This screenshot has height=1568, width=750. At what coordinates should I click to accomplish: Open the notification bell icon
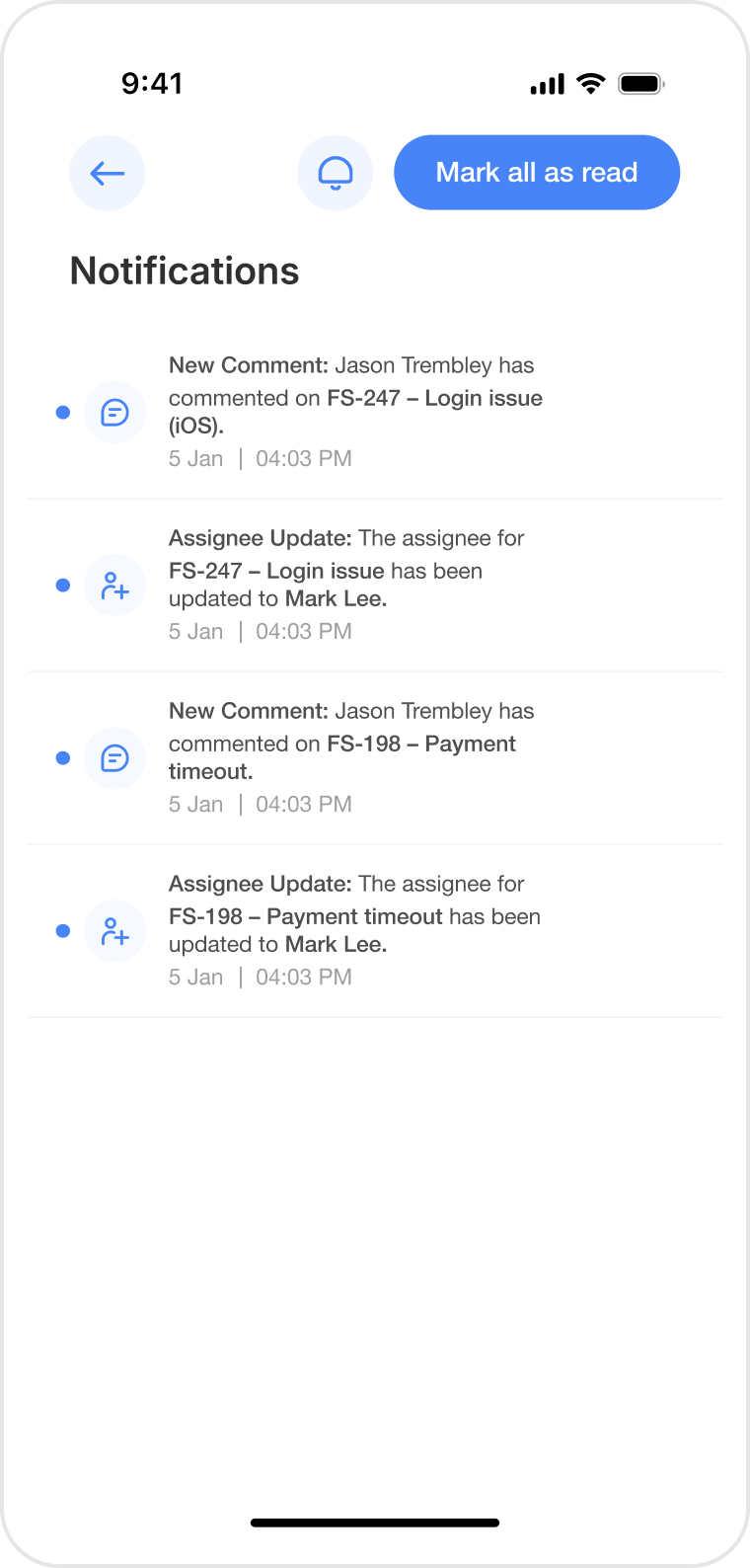pos(335,172)
